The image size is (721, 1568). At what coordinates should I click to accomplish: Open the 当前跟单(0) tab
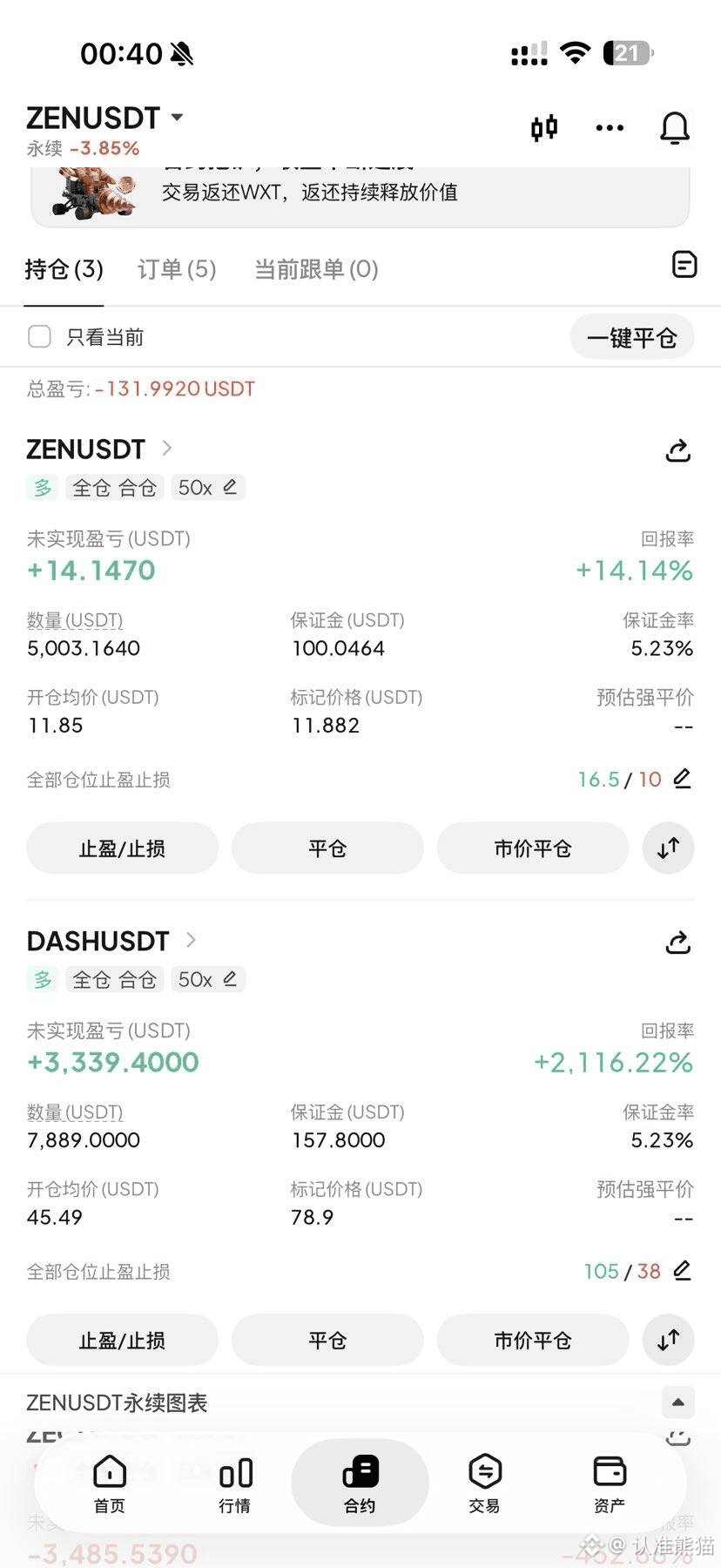pos(315,270)
